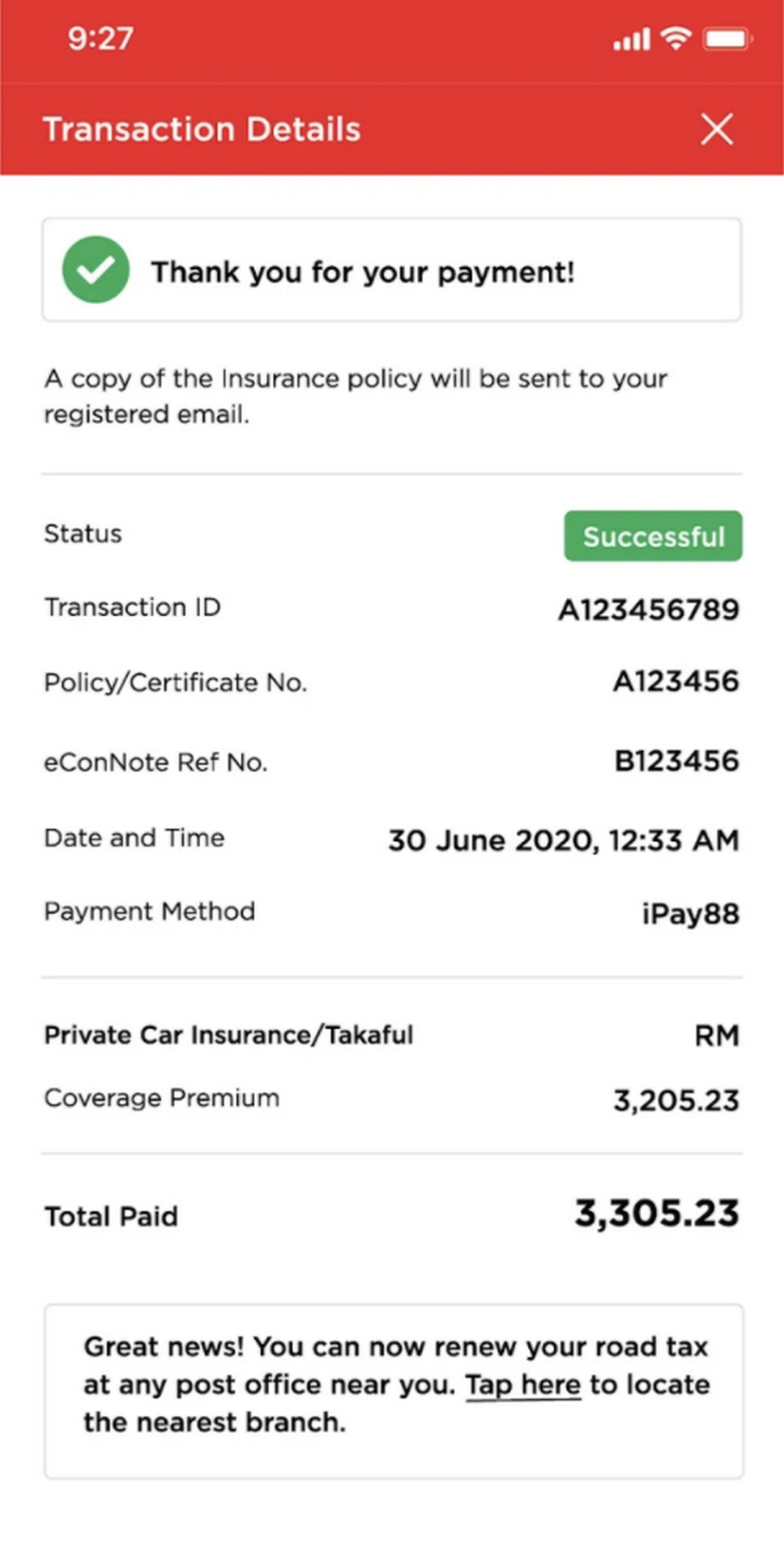Tap the 'Tap here' link to locate branch

523,1384
